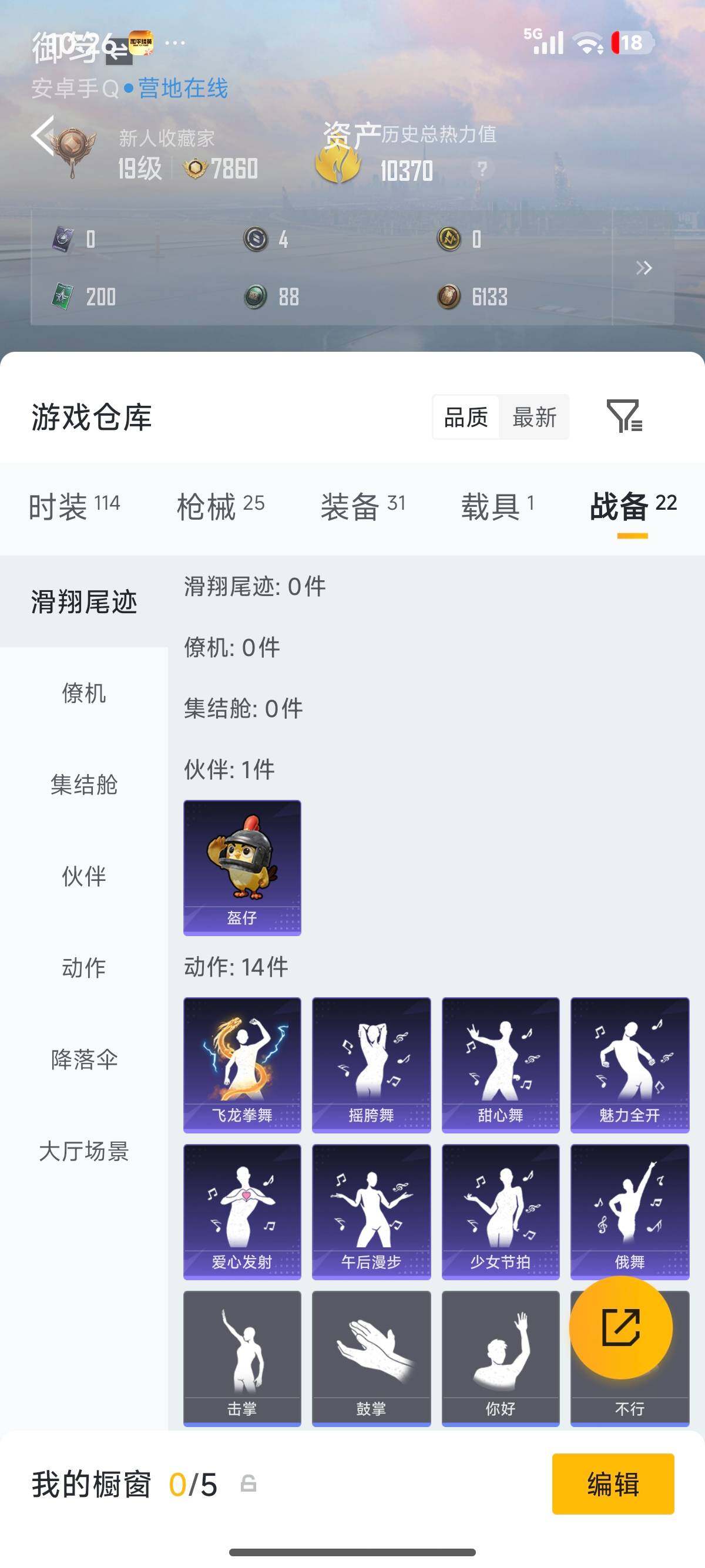
Task: Open the 飞龙拳舞 emote thumbnail
Action: tap(241, 1064)
